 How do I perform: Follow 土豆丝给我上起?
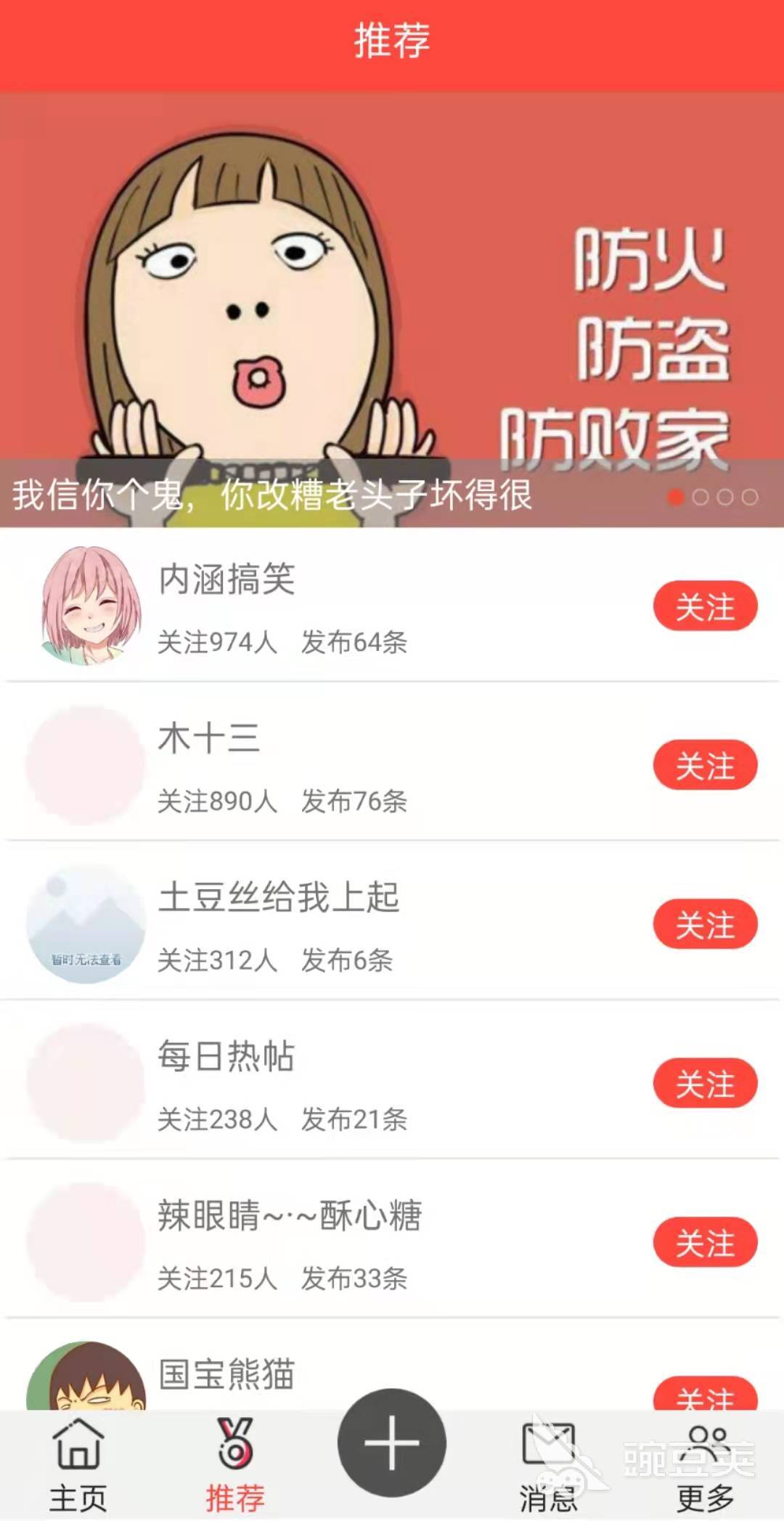coord(705,924)
